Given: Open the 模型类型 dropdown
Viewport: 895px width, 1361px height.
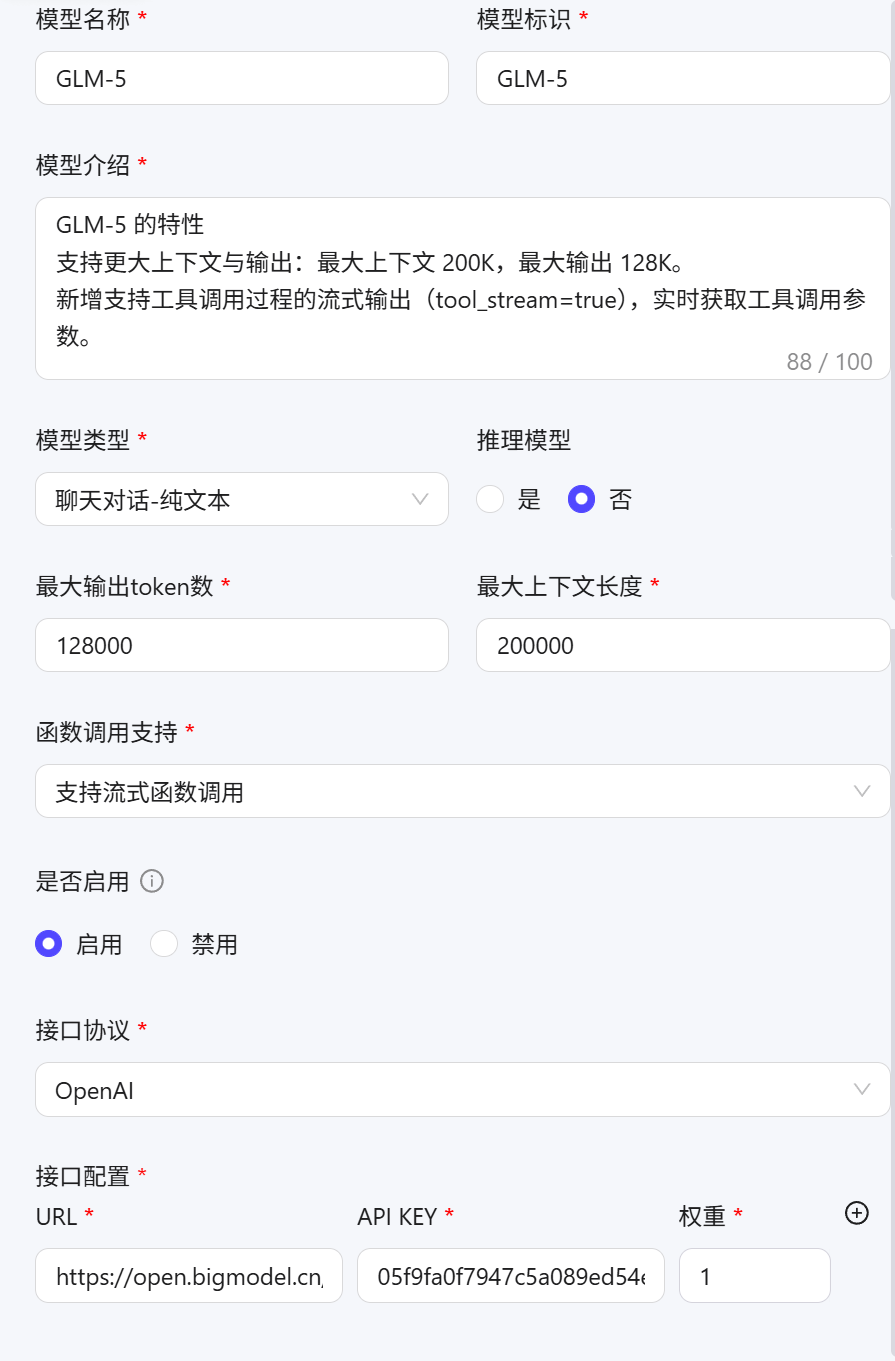Looking at the screenshot, I should [242, 499].
